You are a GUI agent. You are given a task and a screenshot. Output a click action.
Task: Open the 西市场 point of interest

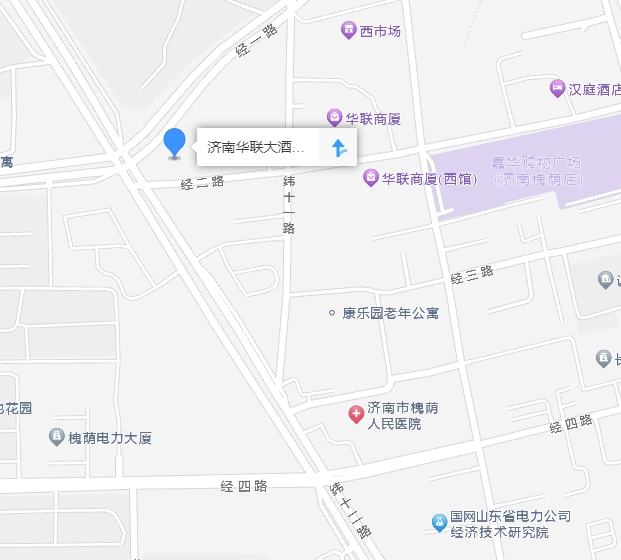348,31
